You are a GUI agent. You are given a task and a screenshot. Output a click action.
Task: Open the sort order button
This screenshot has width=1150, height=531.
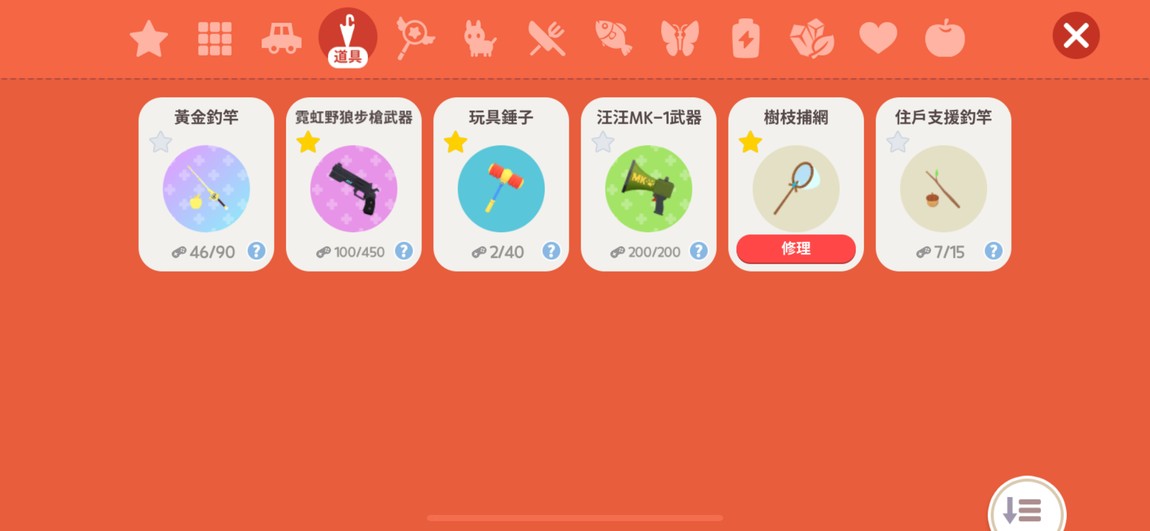(x=1025, y=510)
